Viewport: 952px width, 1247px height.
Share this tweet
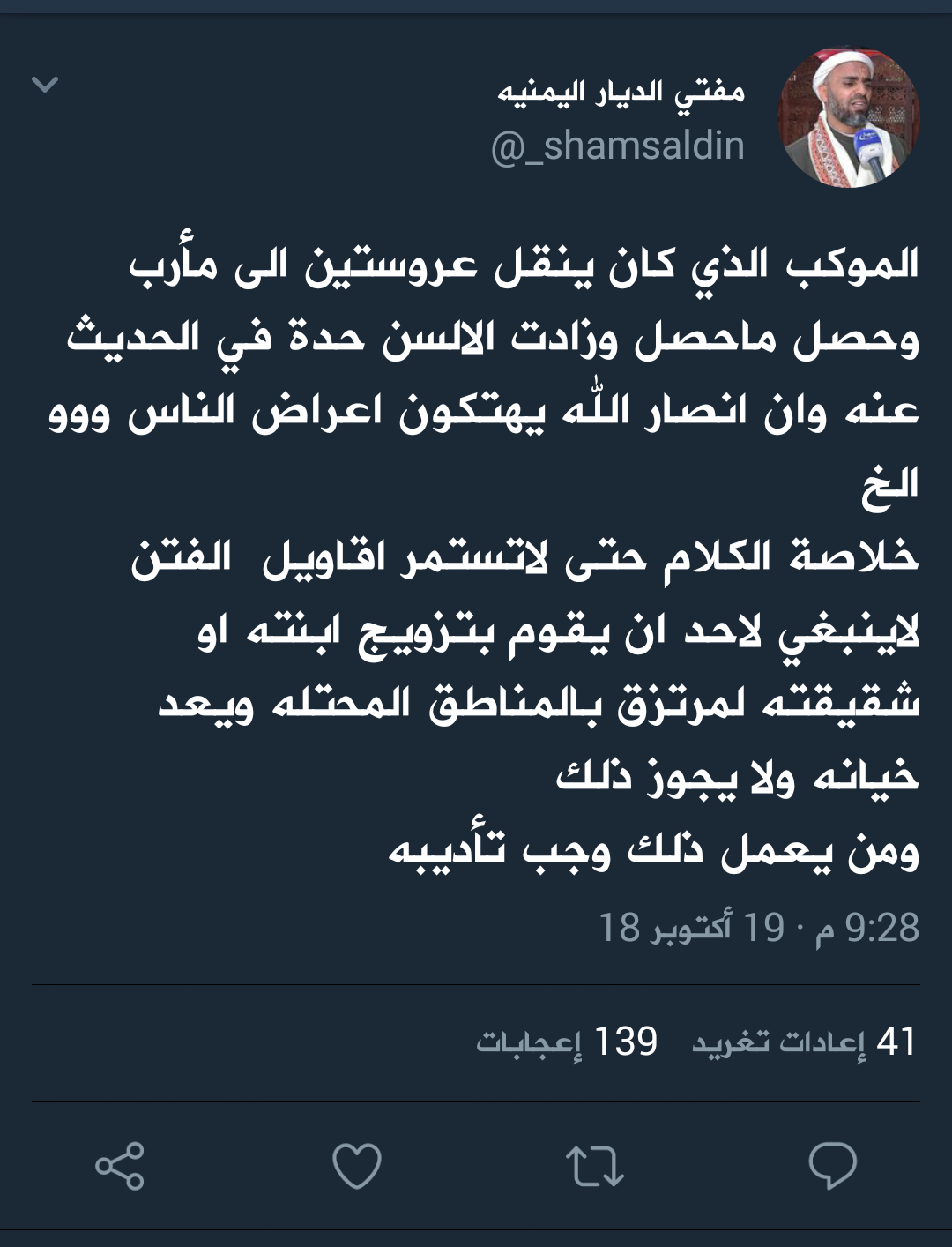[120, 1165]
